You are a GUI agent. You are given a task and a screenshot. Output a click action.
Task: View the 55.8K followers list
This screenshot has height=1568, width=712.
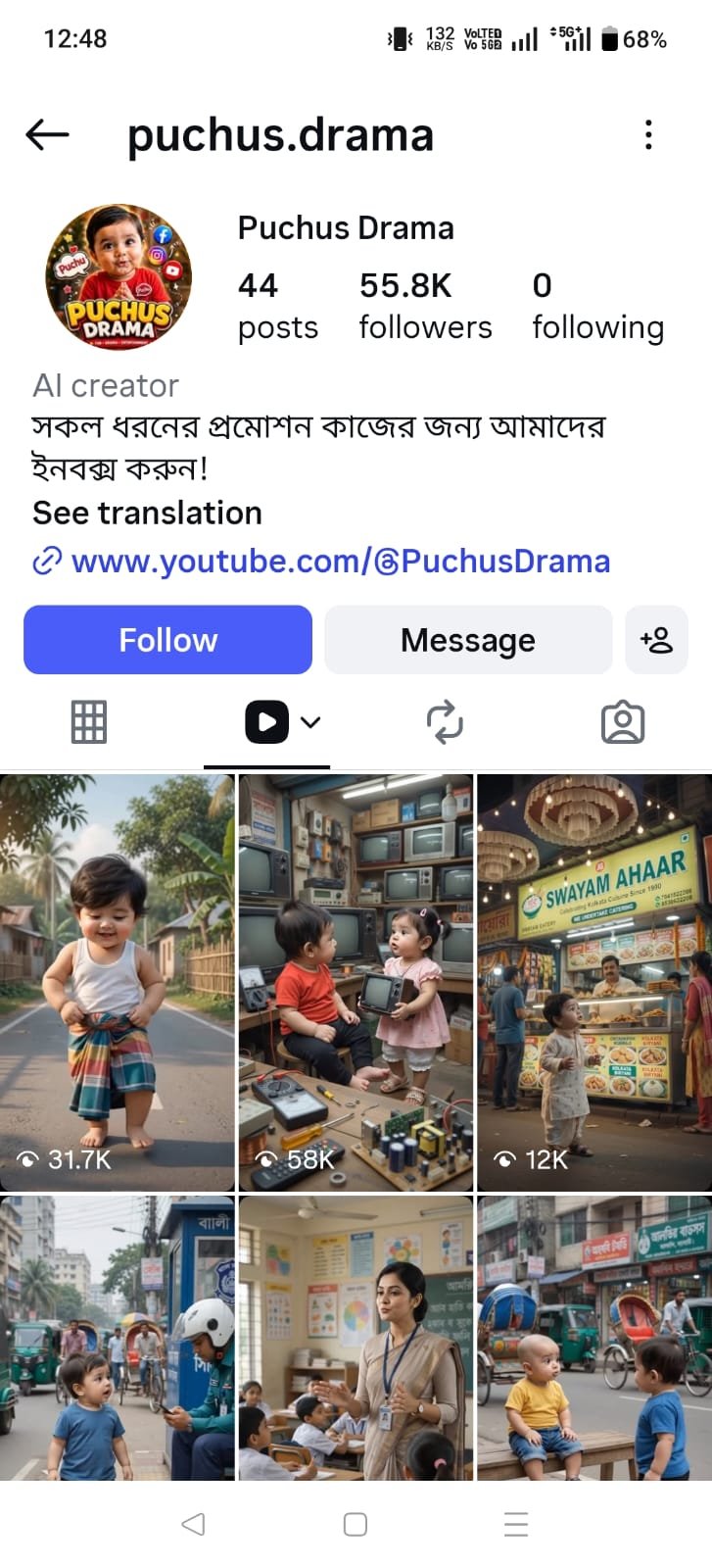pos(425,306)
